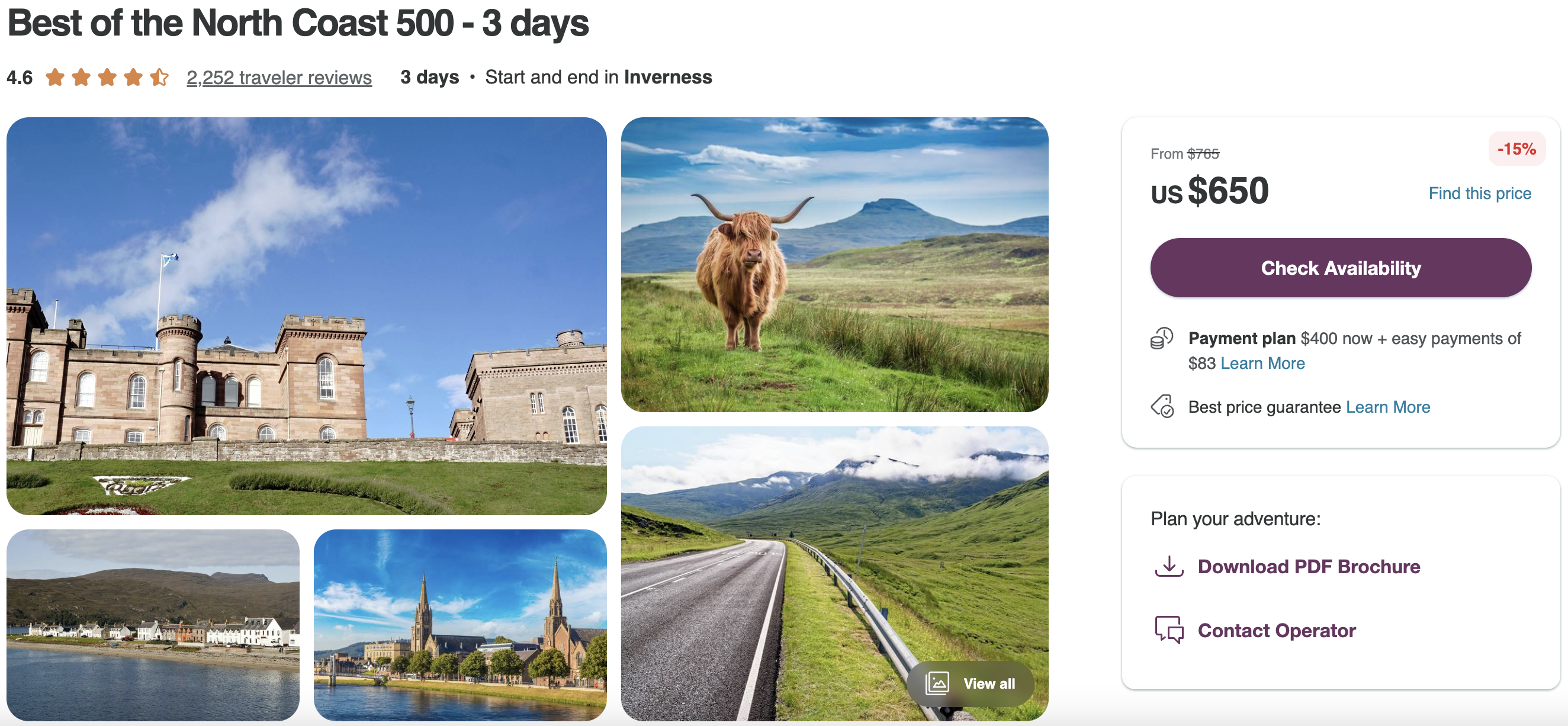View all tour photos
1568x726 pixels.
pos(971,683)
